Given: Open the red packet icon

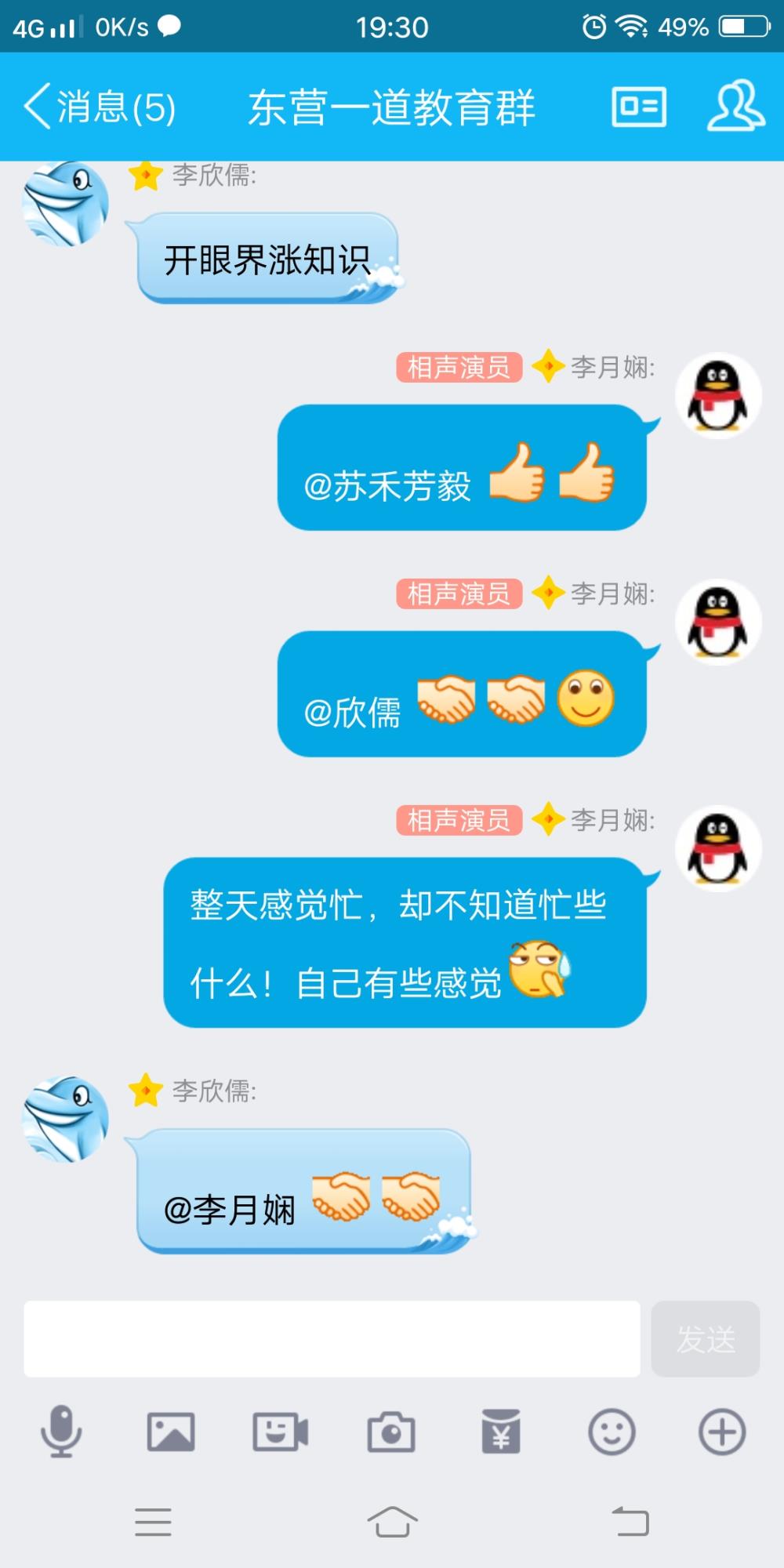Looking at the screenshot, I should [501, 1432].
